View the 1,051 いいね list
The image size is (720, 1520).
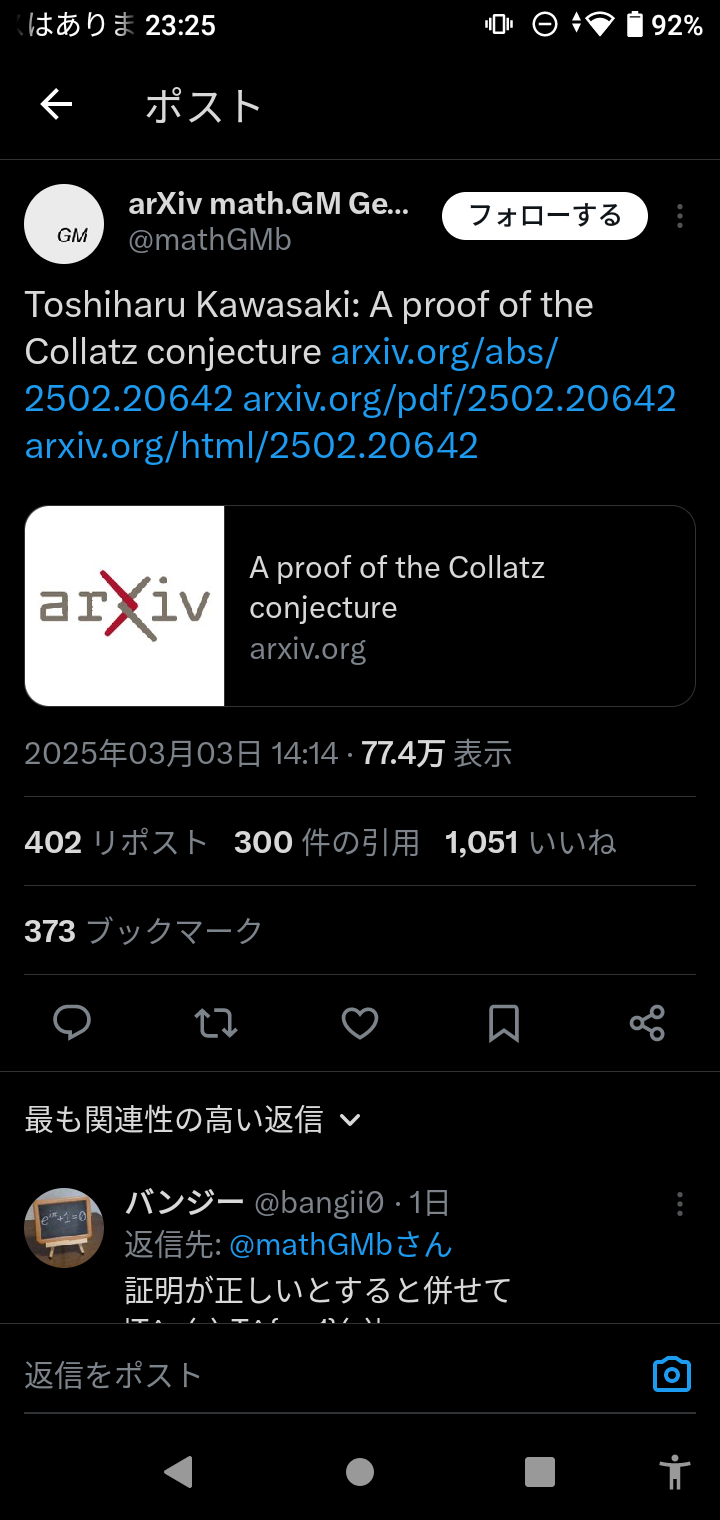tap(530, 842)
